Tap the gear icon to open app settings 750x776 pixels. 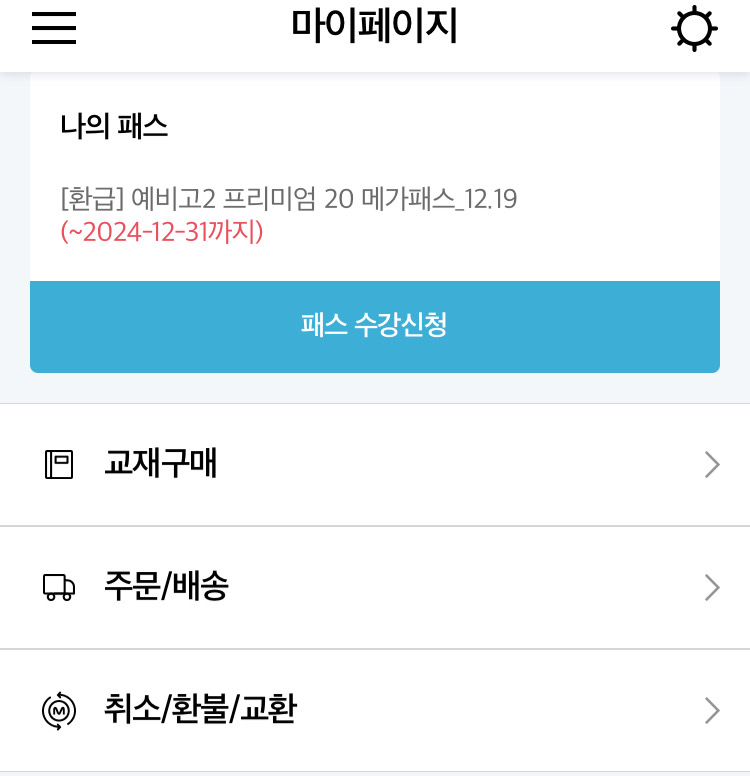pos(694,28)
